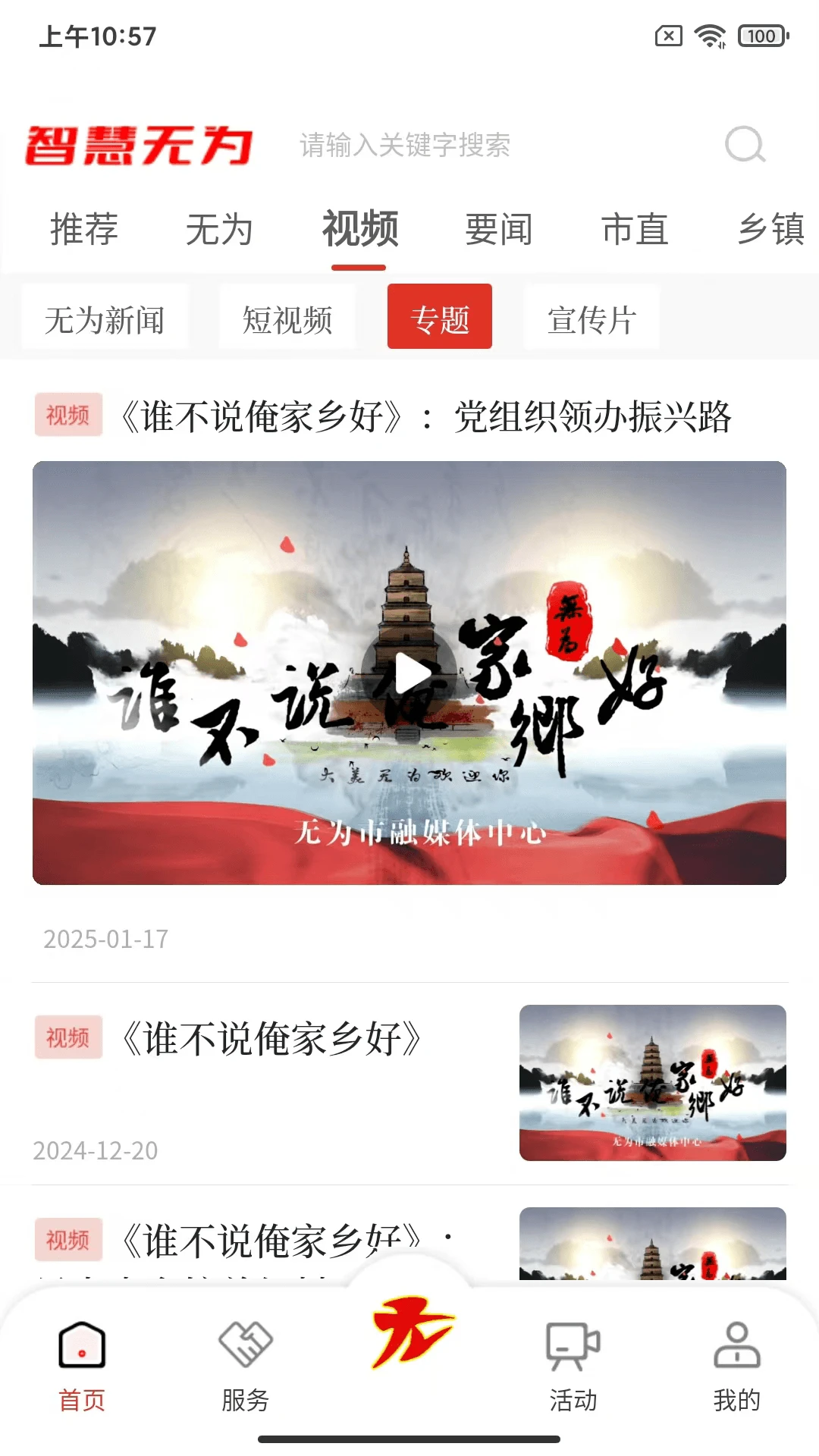Open the 《谁不说俺家乡好》 video dated 2024-12-20
Viewport: 819px width, 1456px height.
[x=269, y=1040]
